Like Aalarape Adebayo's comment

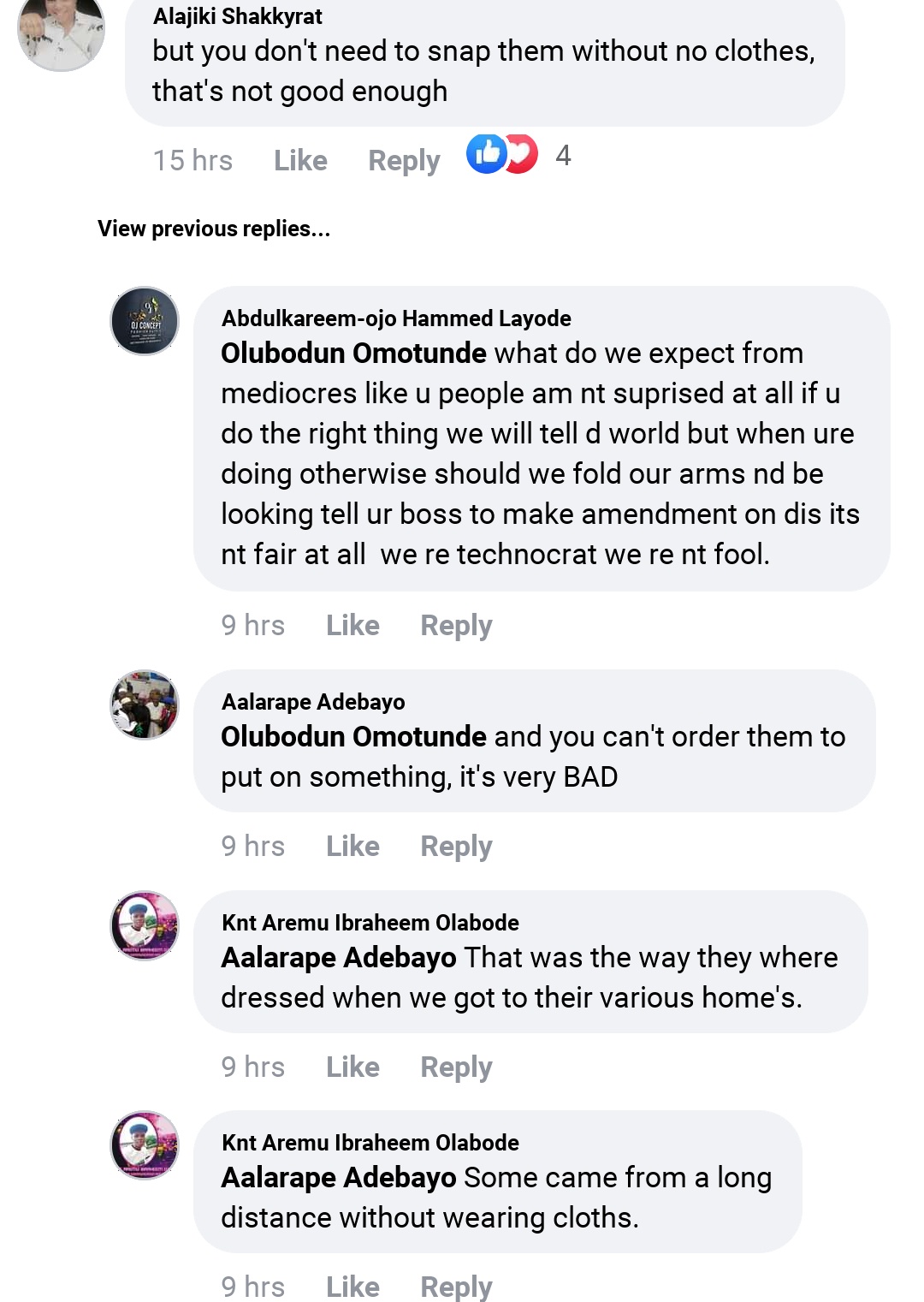352,846
